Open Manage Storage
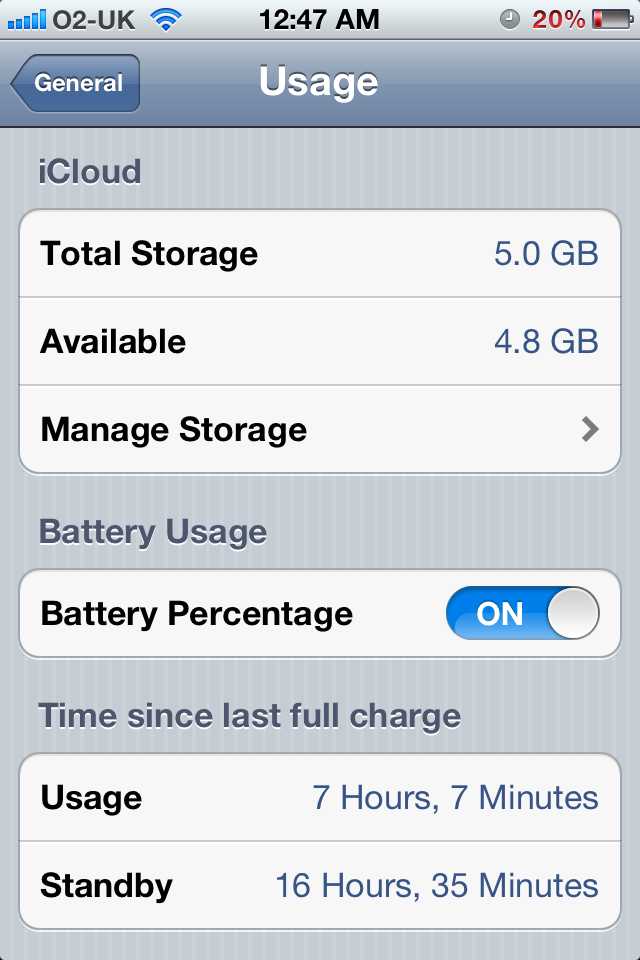 319,430
